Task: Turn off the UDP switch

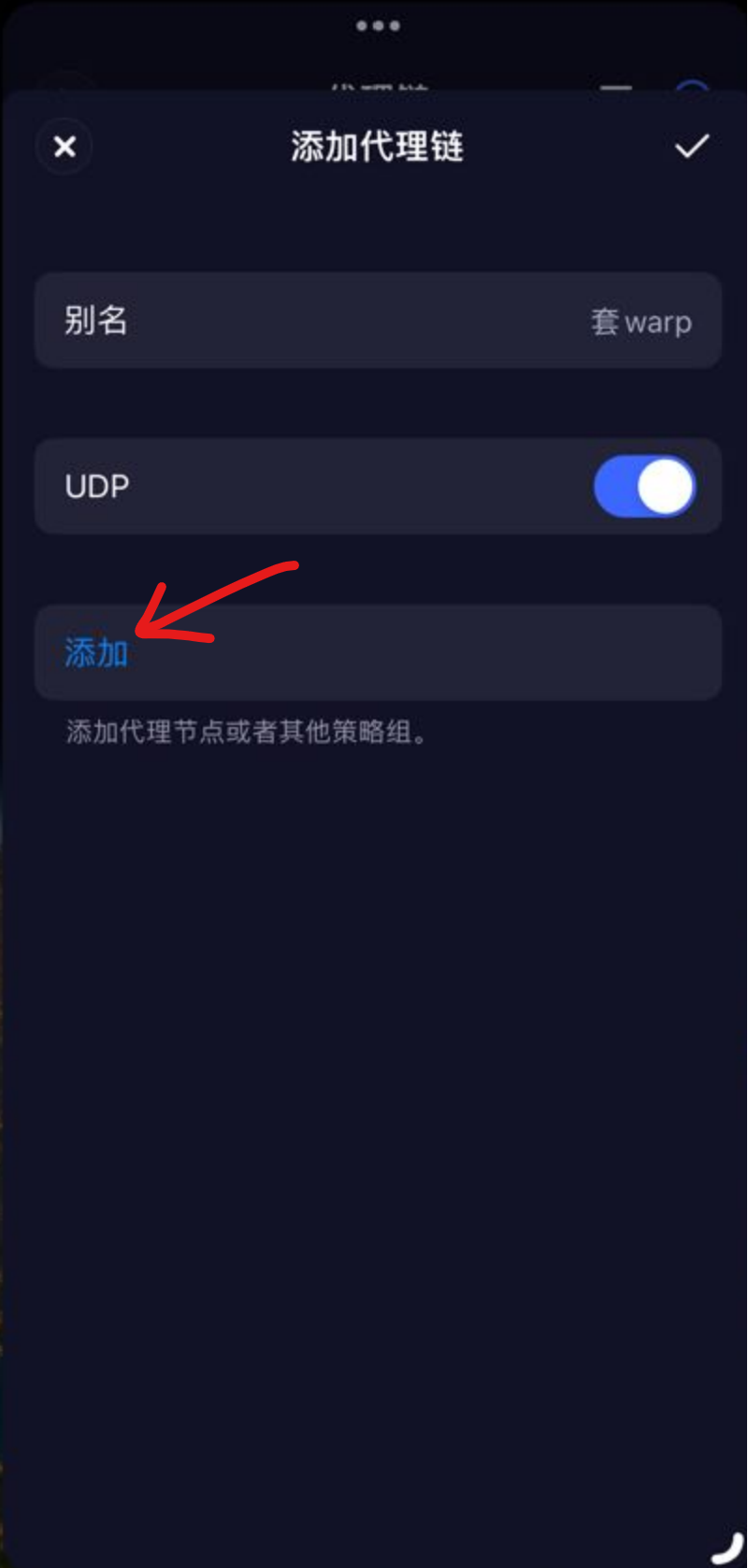Action: click(x=644, y=486)
